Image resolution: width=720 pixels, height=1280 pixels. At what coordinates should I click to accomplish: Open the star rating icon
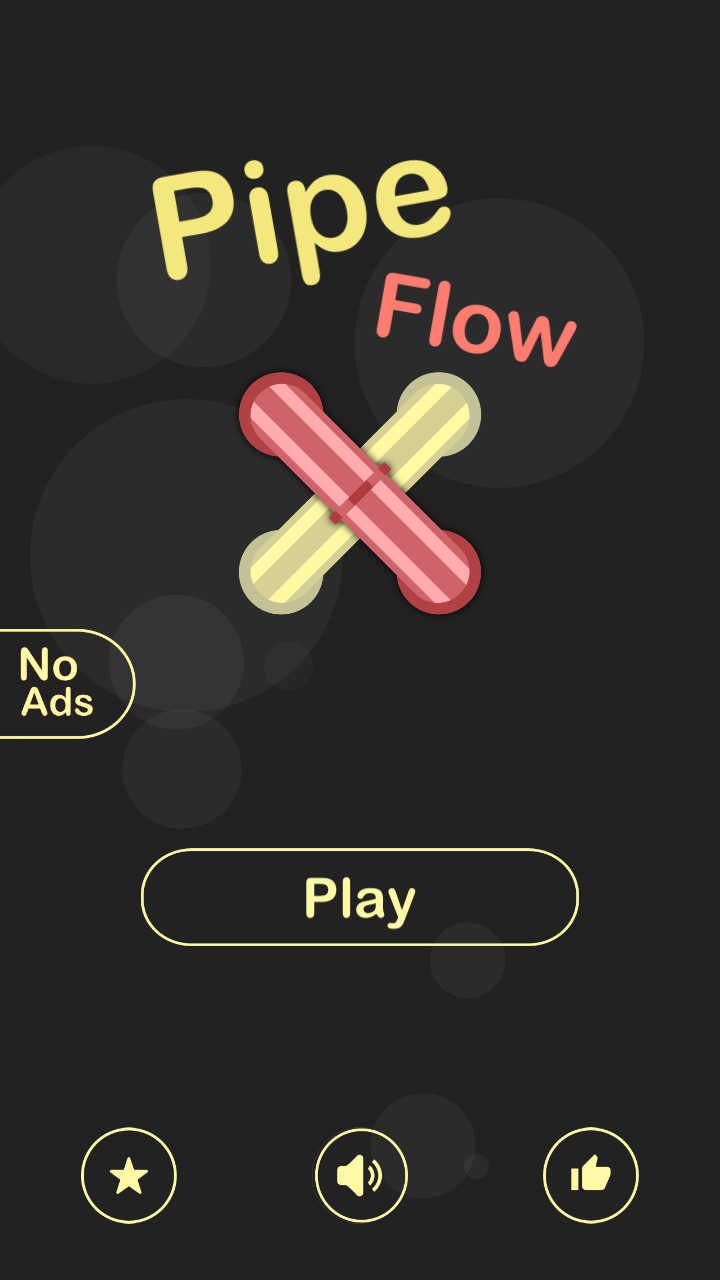129,1175
